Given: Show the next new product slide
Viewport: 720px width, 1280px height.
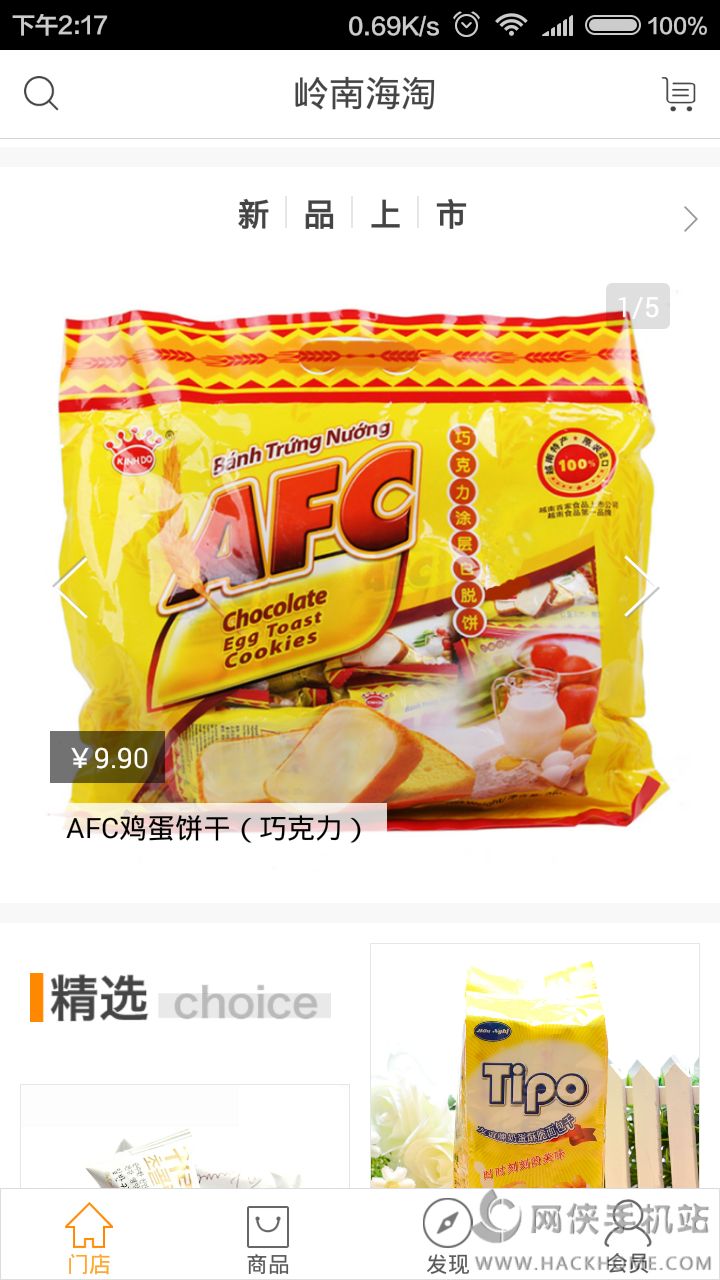Looking at the screenshot, I should coord(641,587).
